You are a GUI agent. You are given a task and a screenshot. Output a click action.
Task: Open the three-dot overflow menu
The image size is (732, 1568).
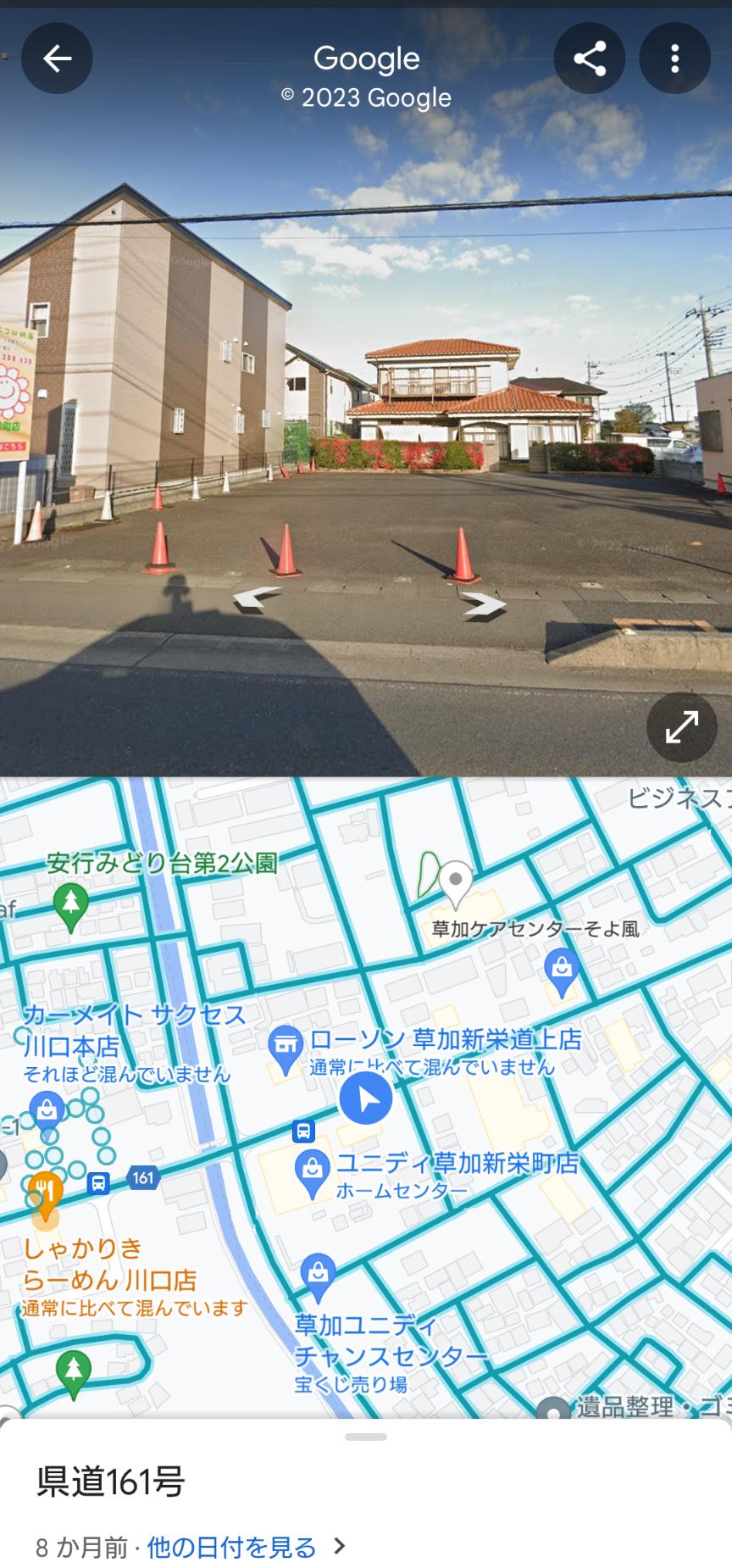click(674, 58)
